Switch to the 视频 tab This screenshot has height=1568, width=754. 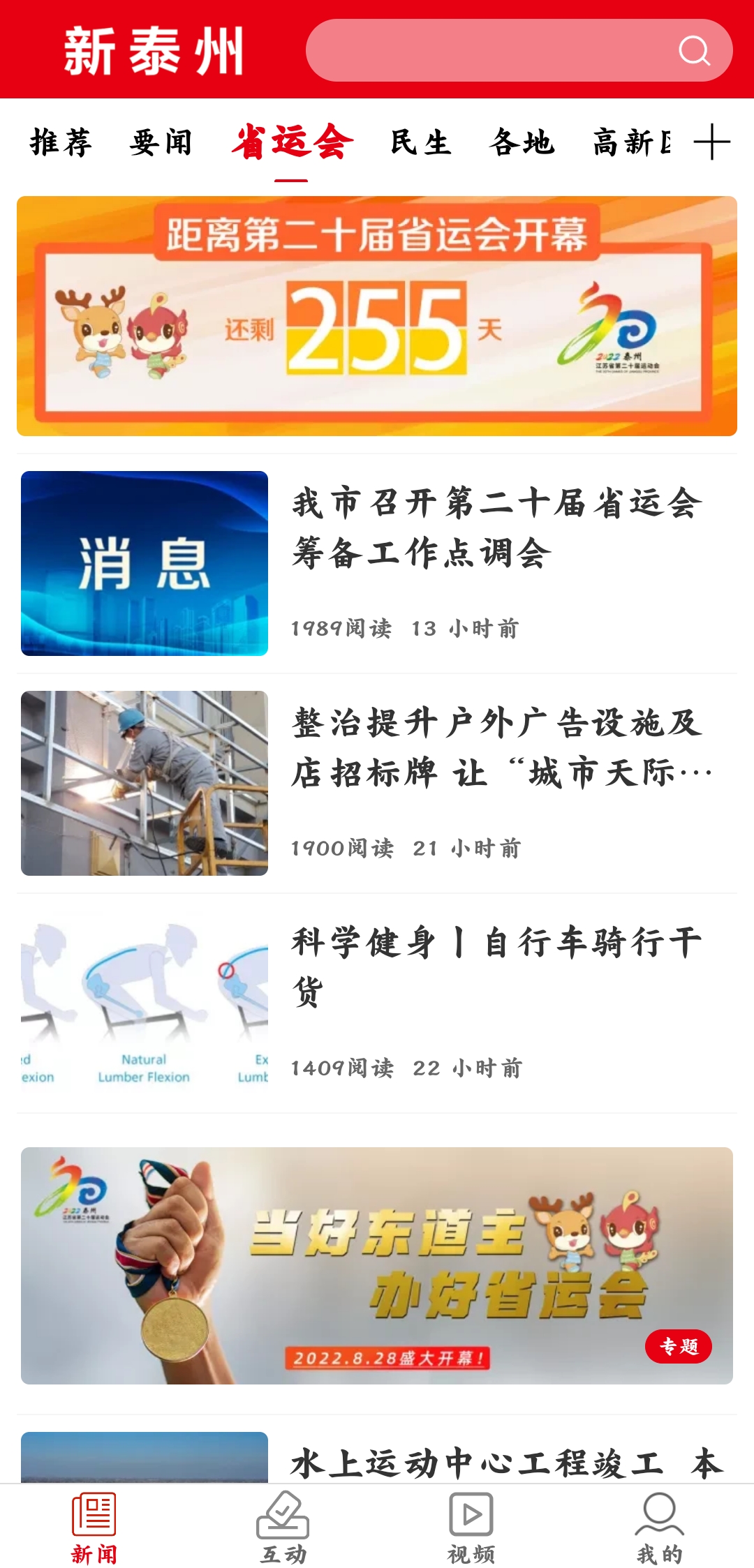tap(471, 1528)
